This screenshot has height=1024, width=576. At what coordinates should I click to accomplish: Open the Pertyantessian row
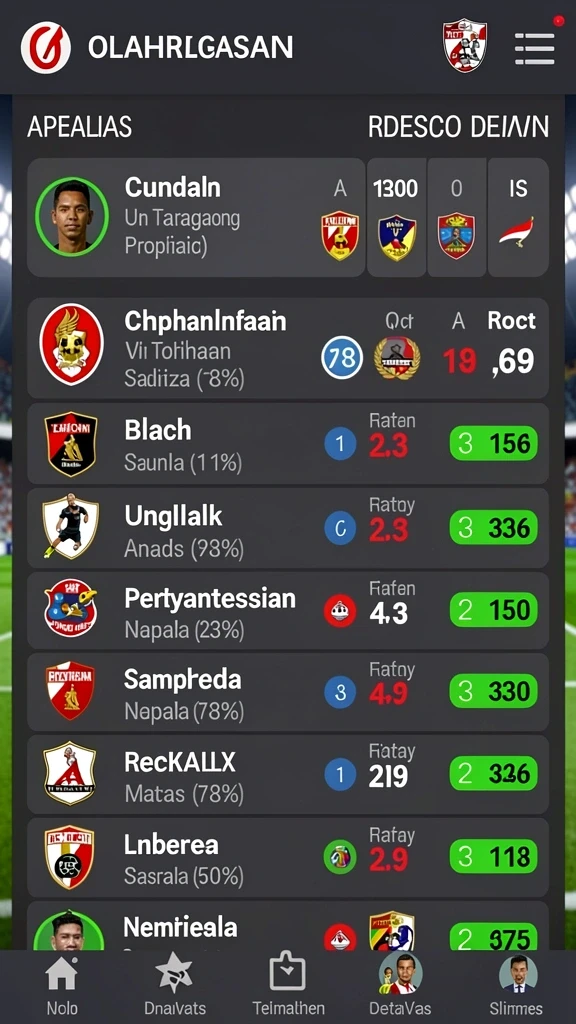click(x=287, y=611)
